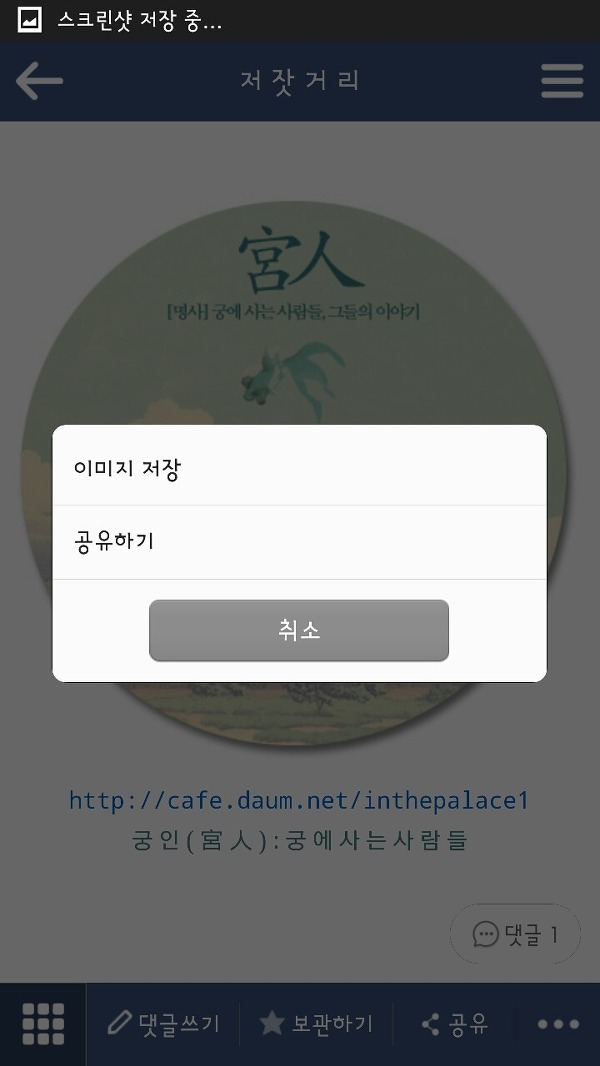Write a comment via 댓글쓰기
This screenshot has height=1066, width=600.
coord(163,1024)
